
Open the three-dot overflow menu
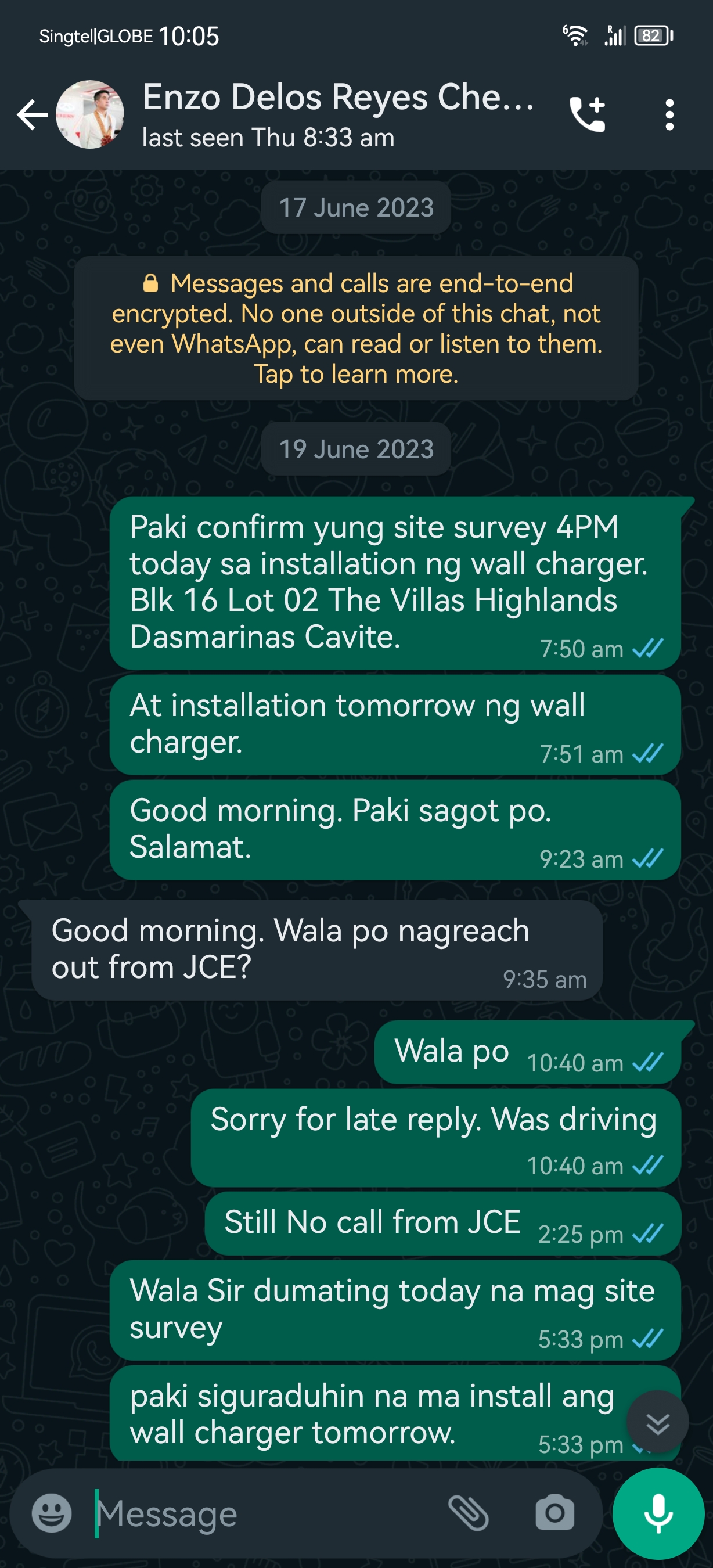[x=669, y=114]
